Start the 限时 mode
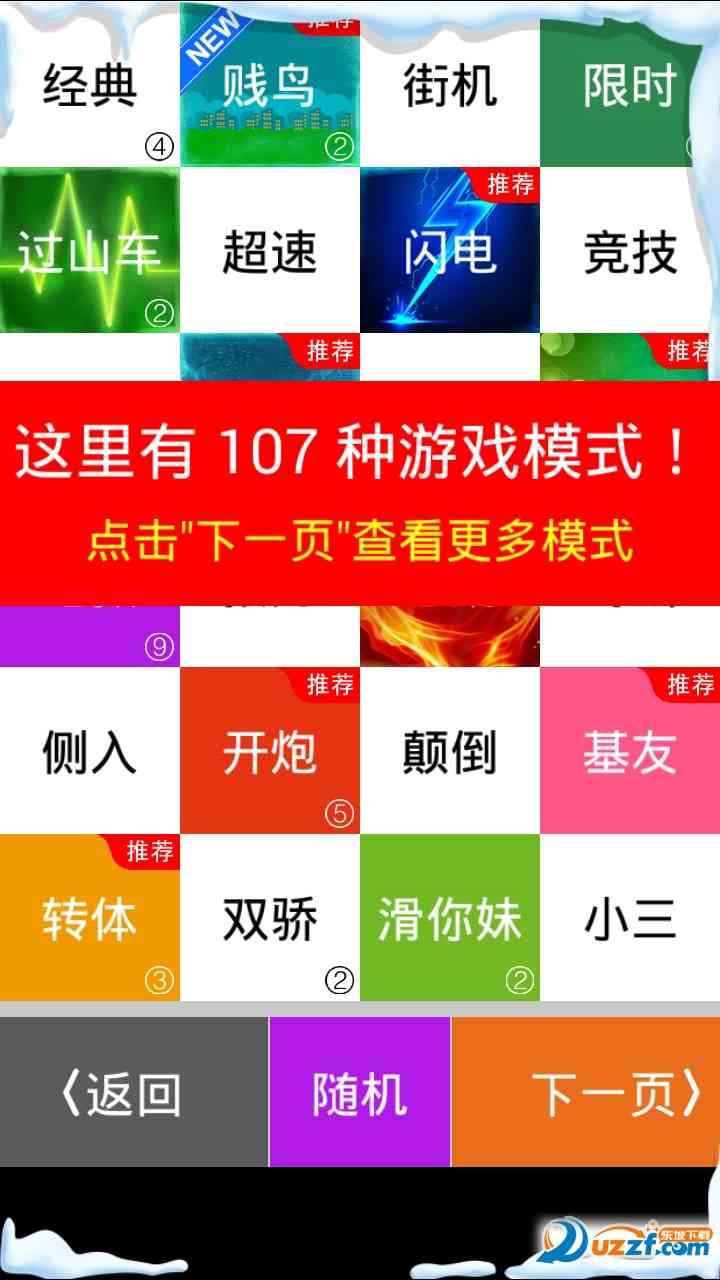The image size is (720, 1280). [x=628, y=85]
